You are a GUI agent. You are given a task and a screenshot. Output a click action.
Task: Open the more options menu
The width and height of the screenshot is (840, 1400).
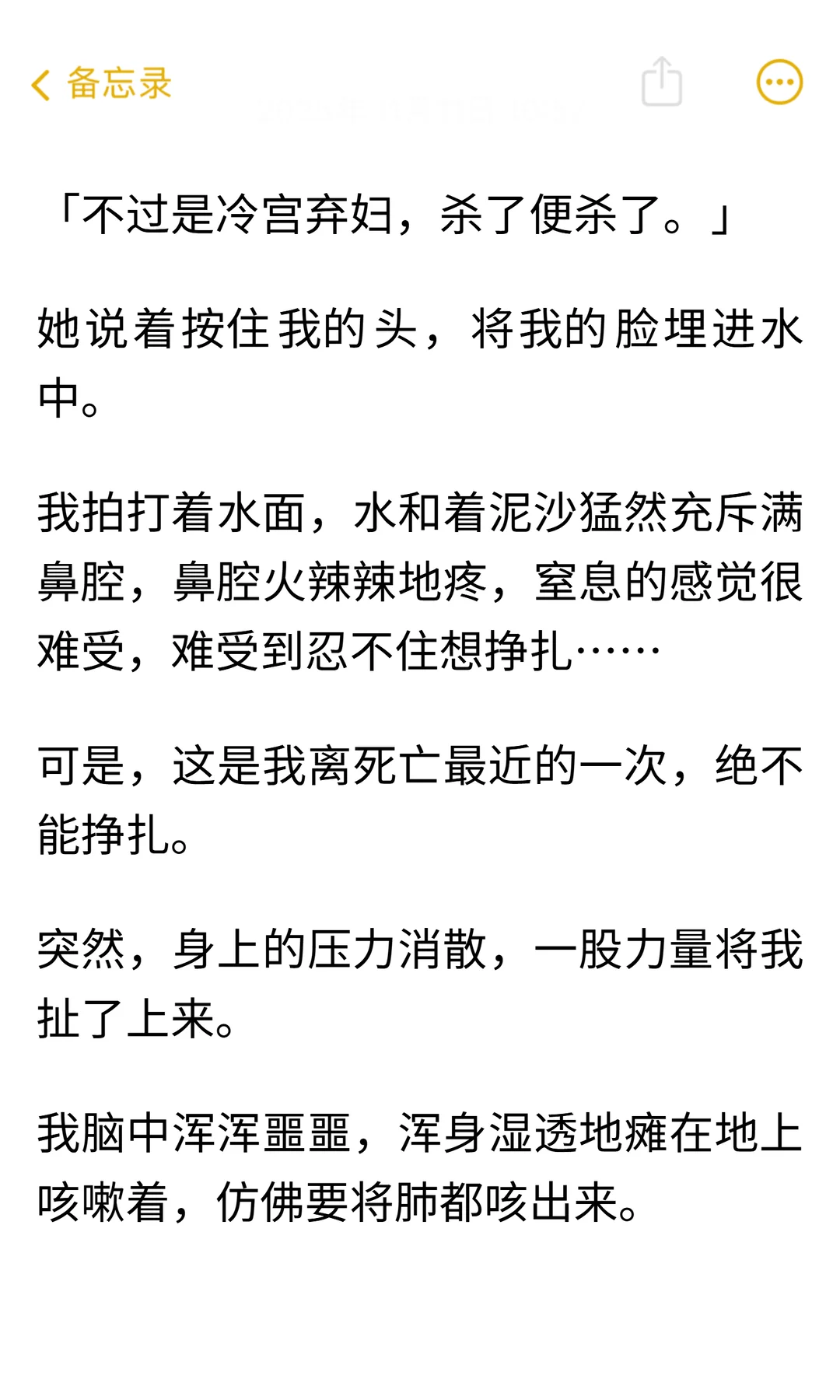779,82
